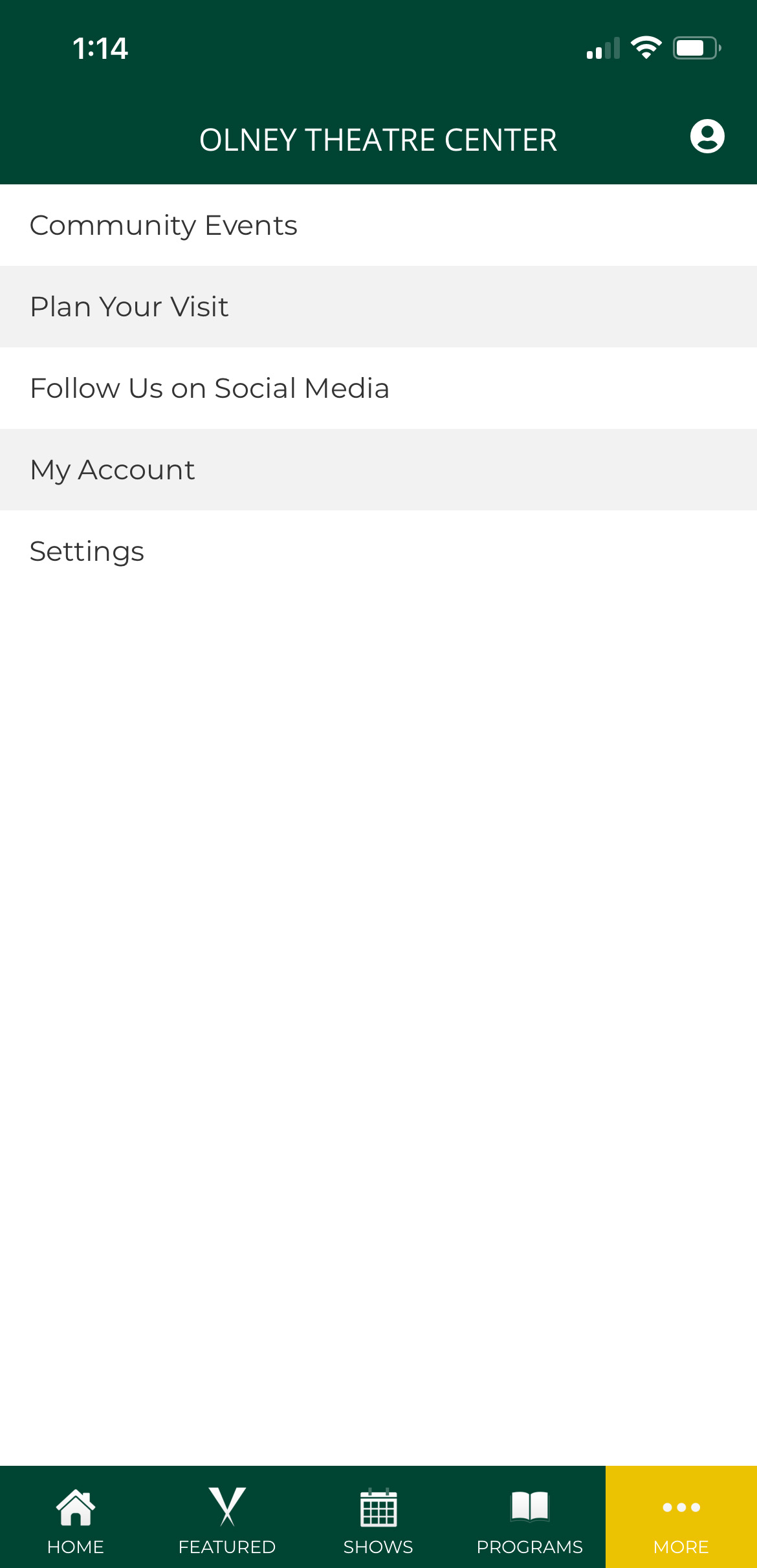Select My Account from the list
Image resolution: width=757 pixels, height=1568 pixels.
click(112, 470)
